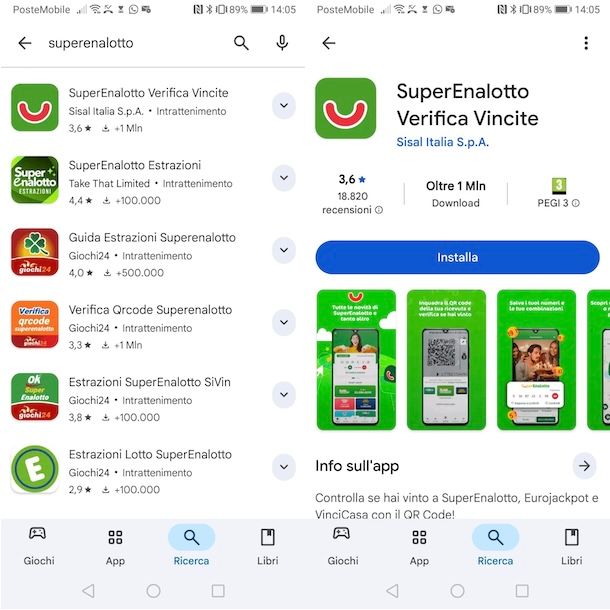Tap the magnifier icon beside superenalotto query
610x610 pixels.
point(241,43)
